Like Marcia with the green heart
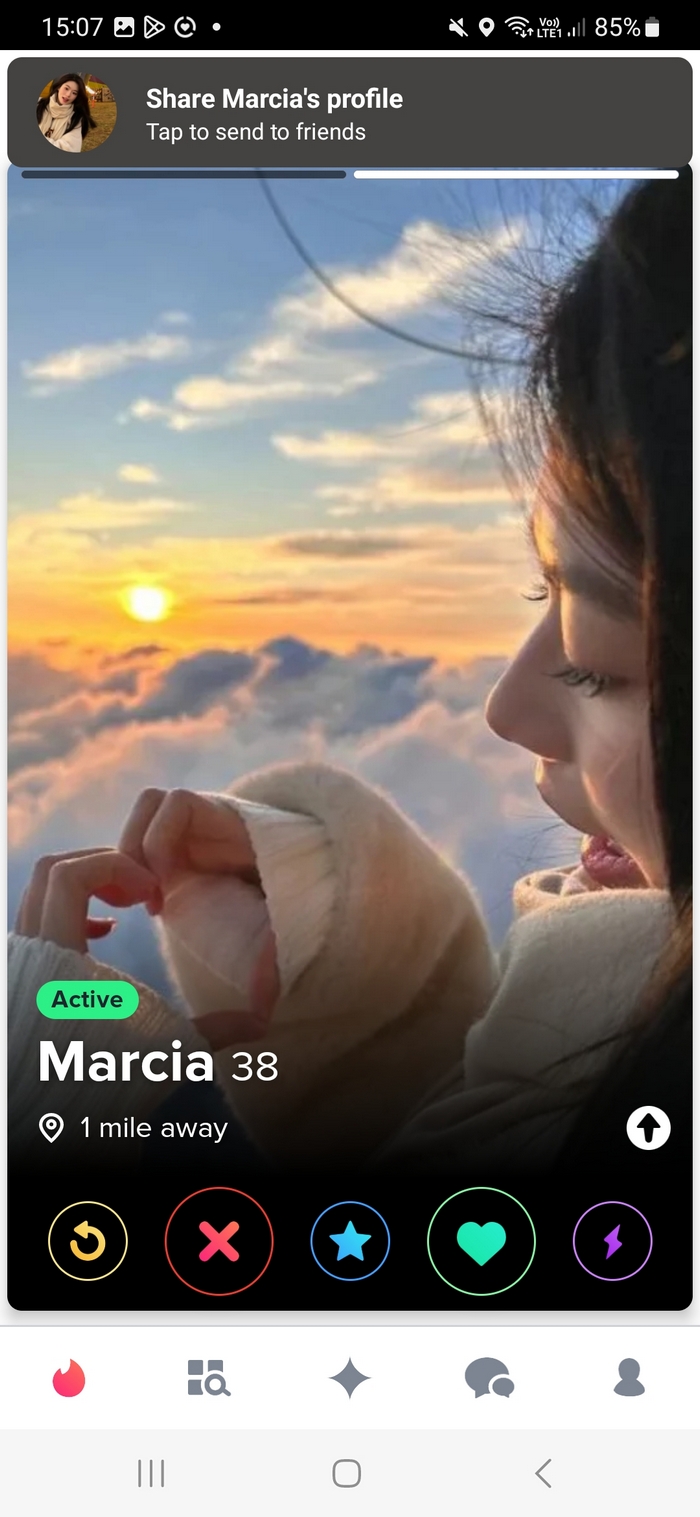The image size is (700, 1517). [481, 1241]
